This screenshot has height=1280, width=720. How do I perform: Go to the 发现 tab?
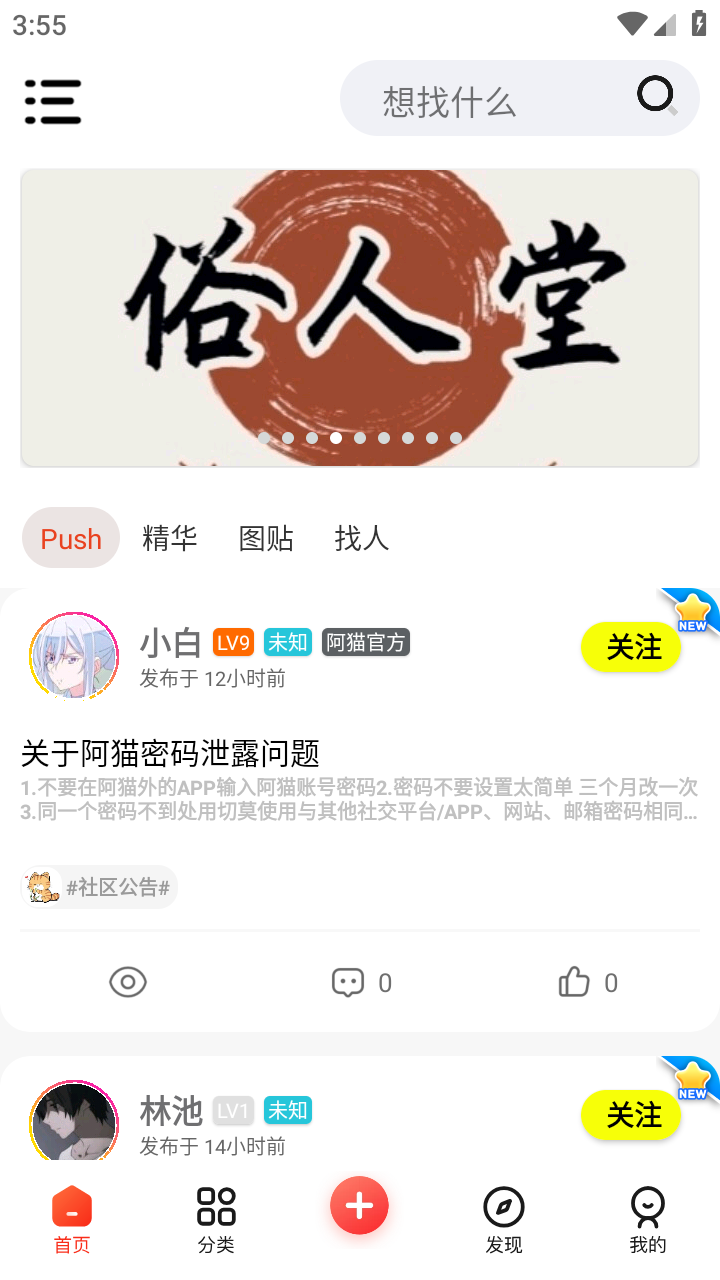tap(504, 1220)
